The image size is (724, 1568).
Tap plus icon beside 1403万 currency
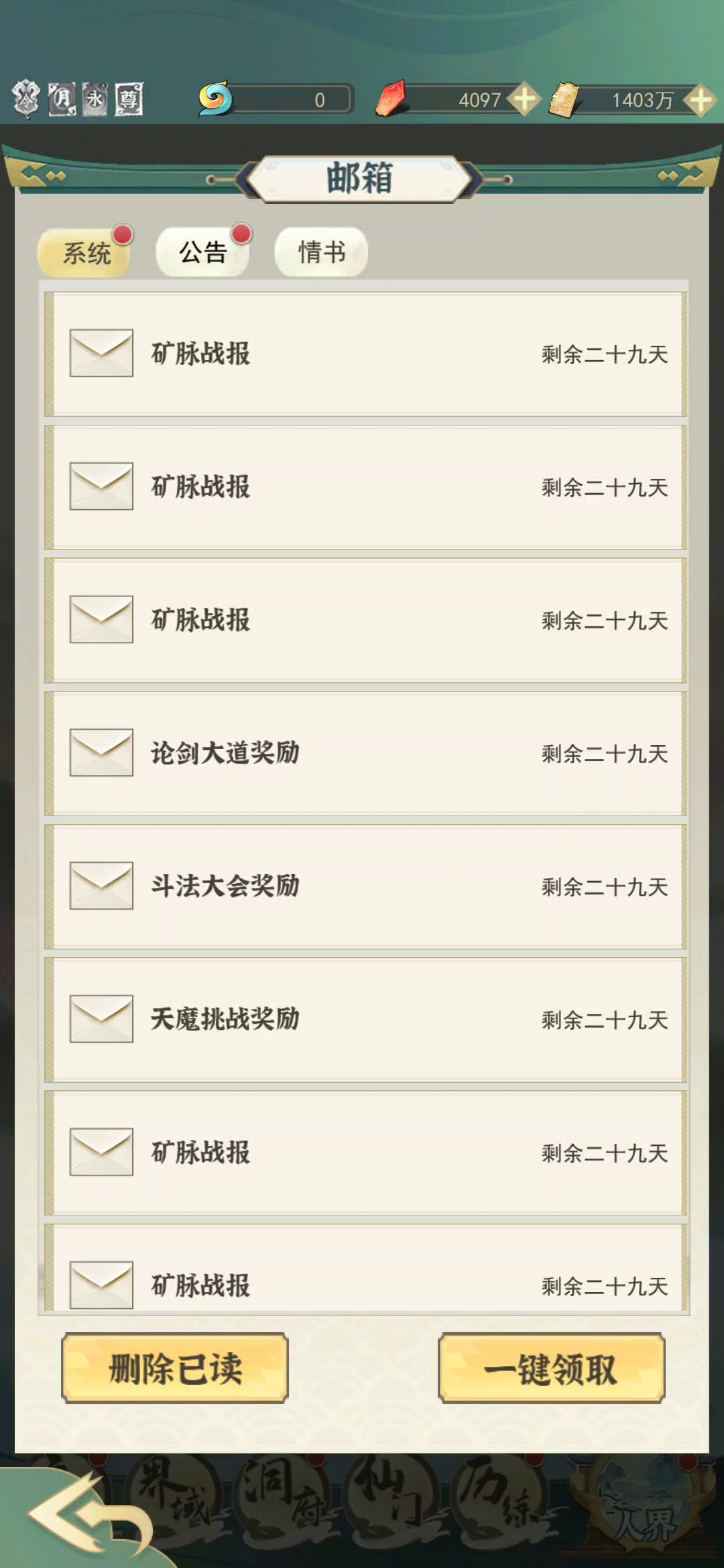click(701, 101)
